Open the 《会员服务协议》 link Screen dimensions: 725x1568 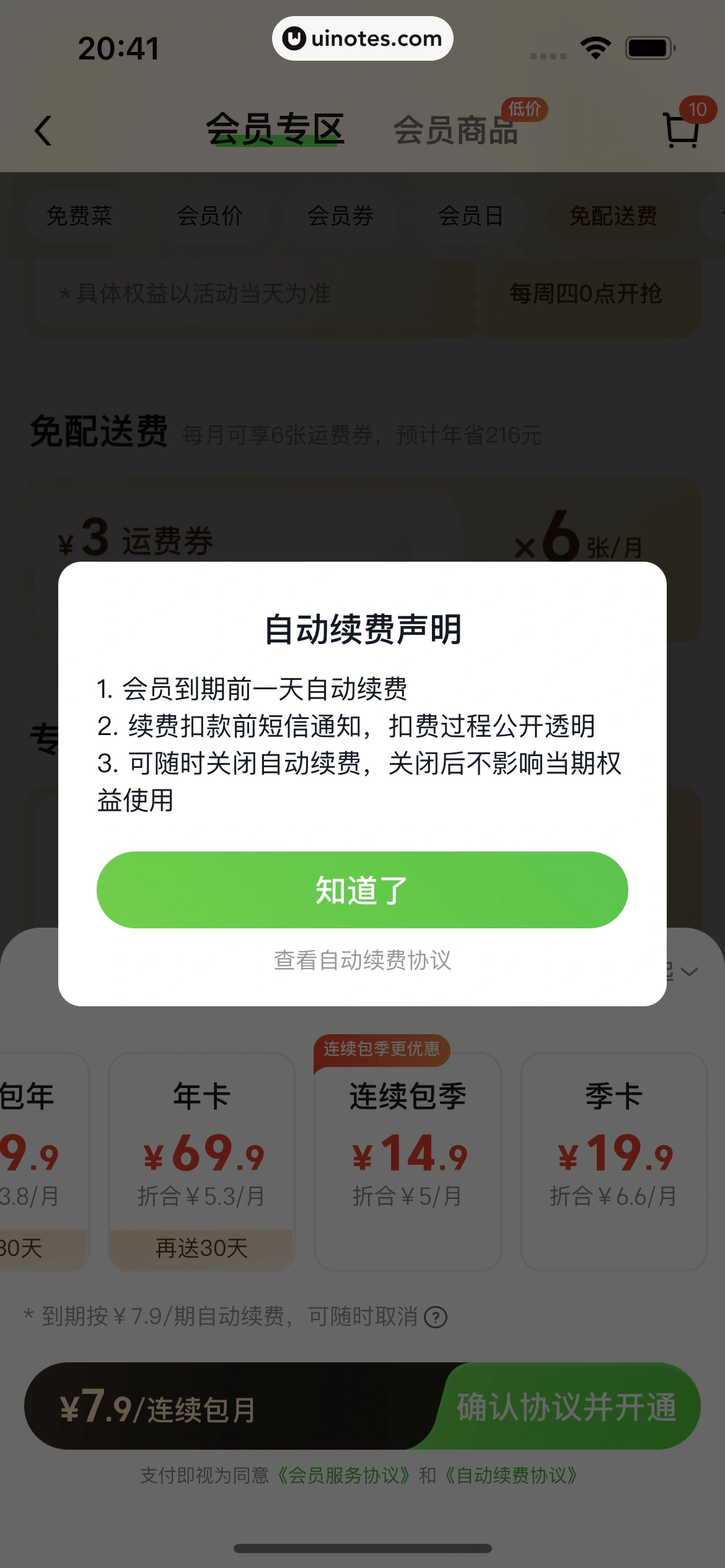coord(344,1476)
